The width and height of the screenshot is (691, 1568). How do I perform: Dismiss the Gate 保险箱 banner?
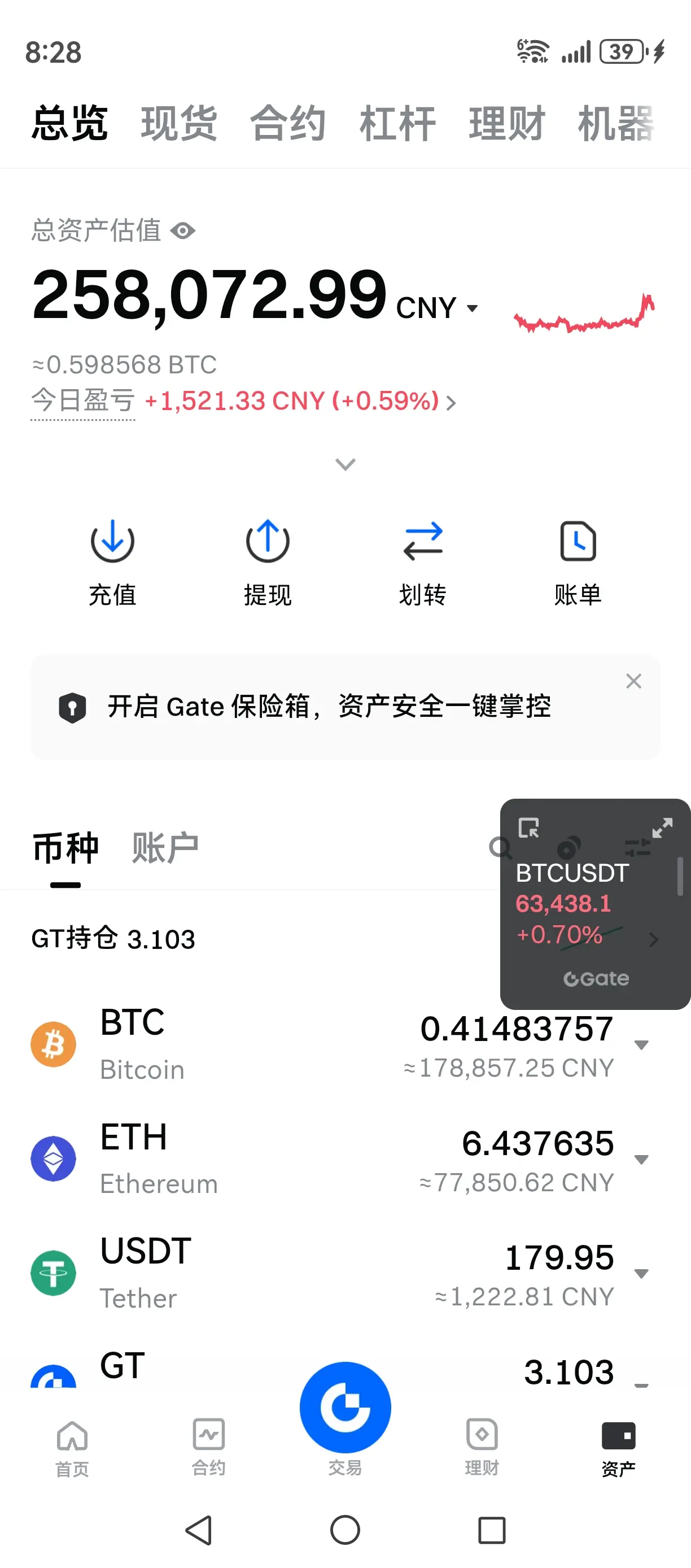(634, 681)
